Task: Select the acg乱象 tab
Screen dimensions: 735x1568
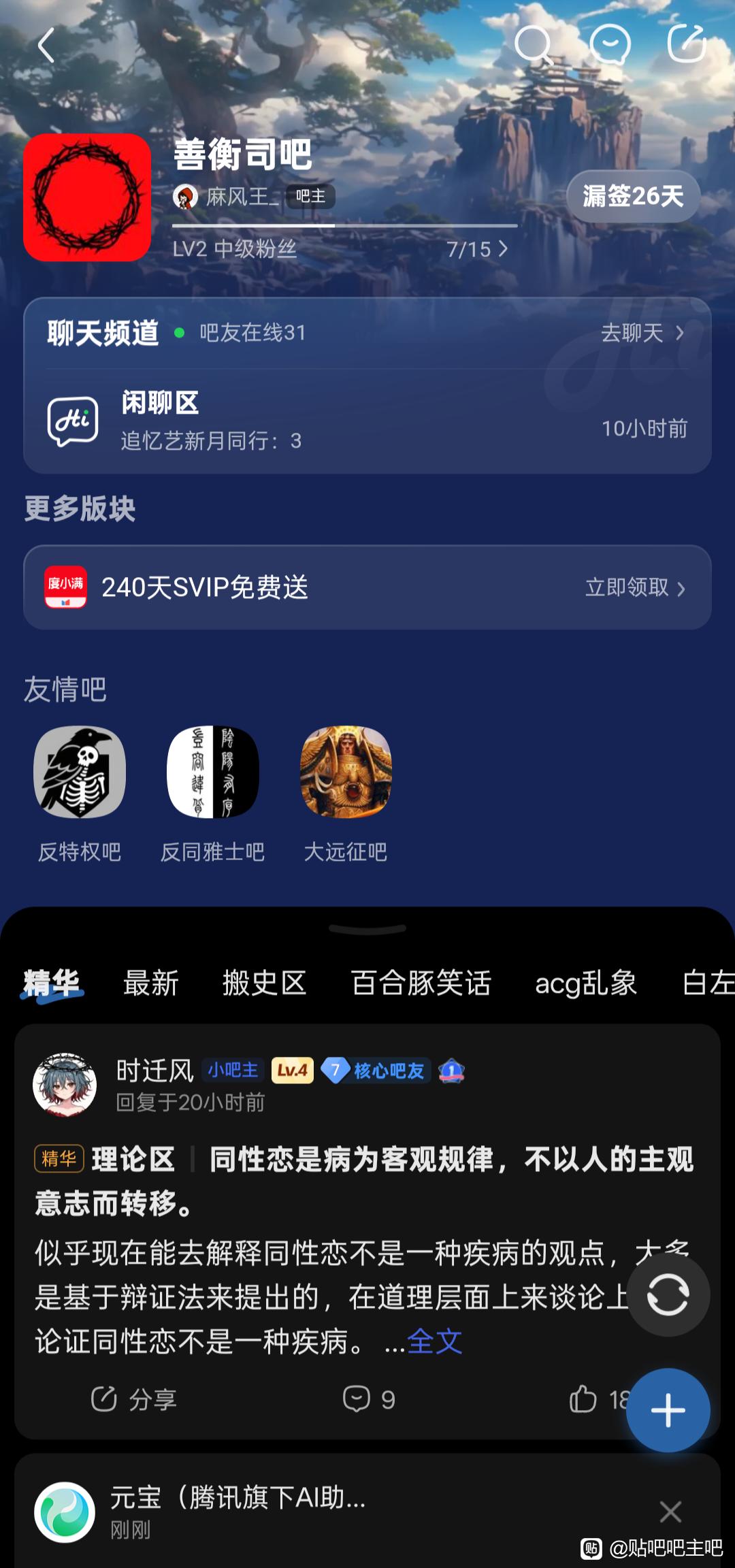Action: [x=586, y=983]
